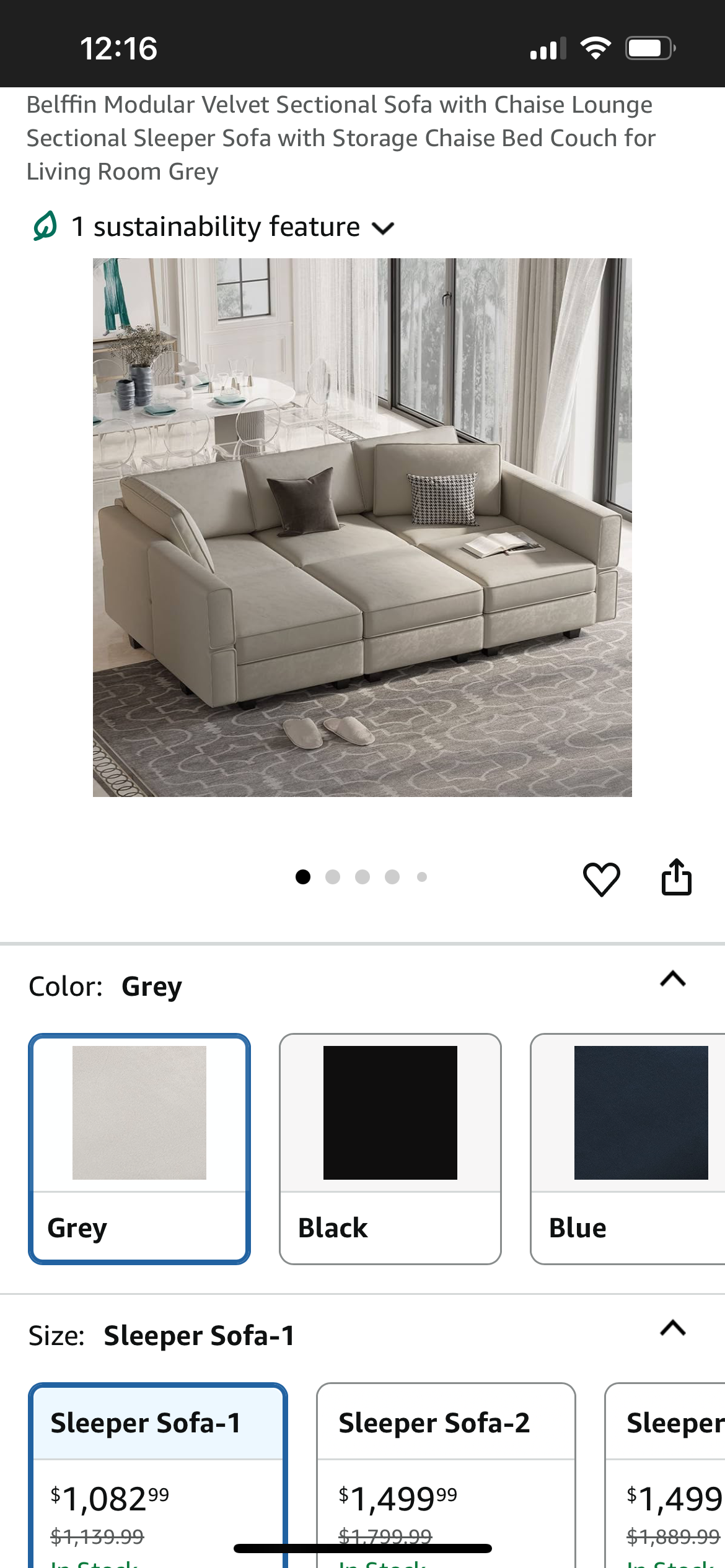This screenshot has width=725, height=1568.
Task: Tap the image carousel page dots
Action: point(362,877)
